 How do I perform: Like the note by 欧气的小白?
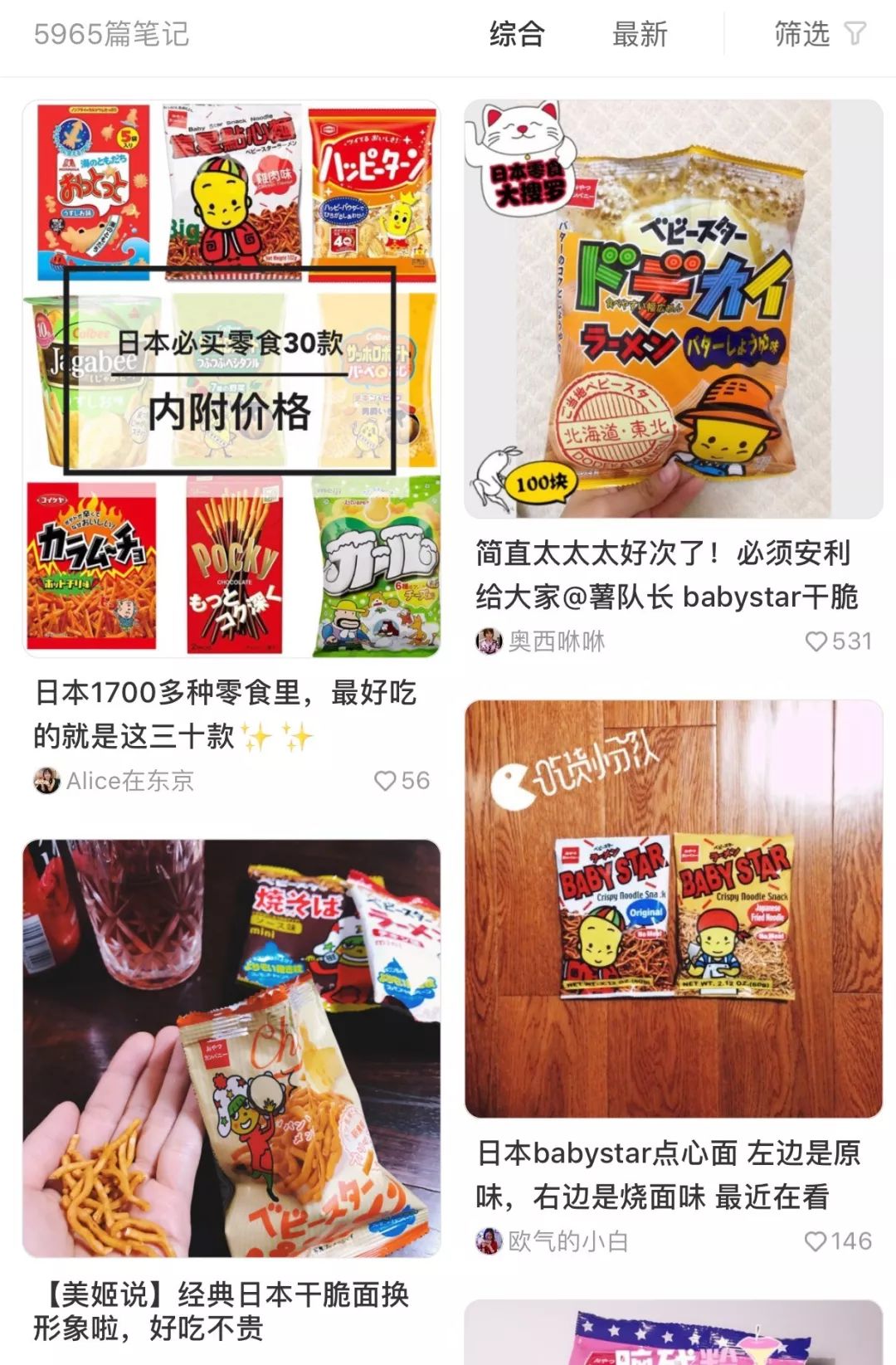coord(816,1241)
